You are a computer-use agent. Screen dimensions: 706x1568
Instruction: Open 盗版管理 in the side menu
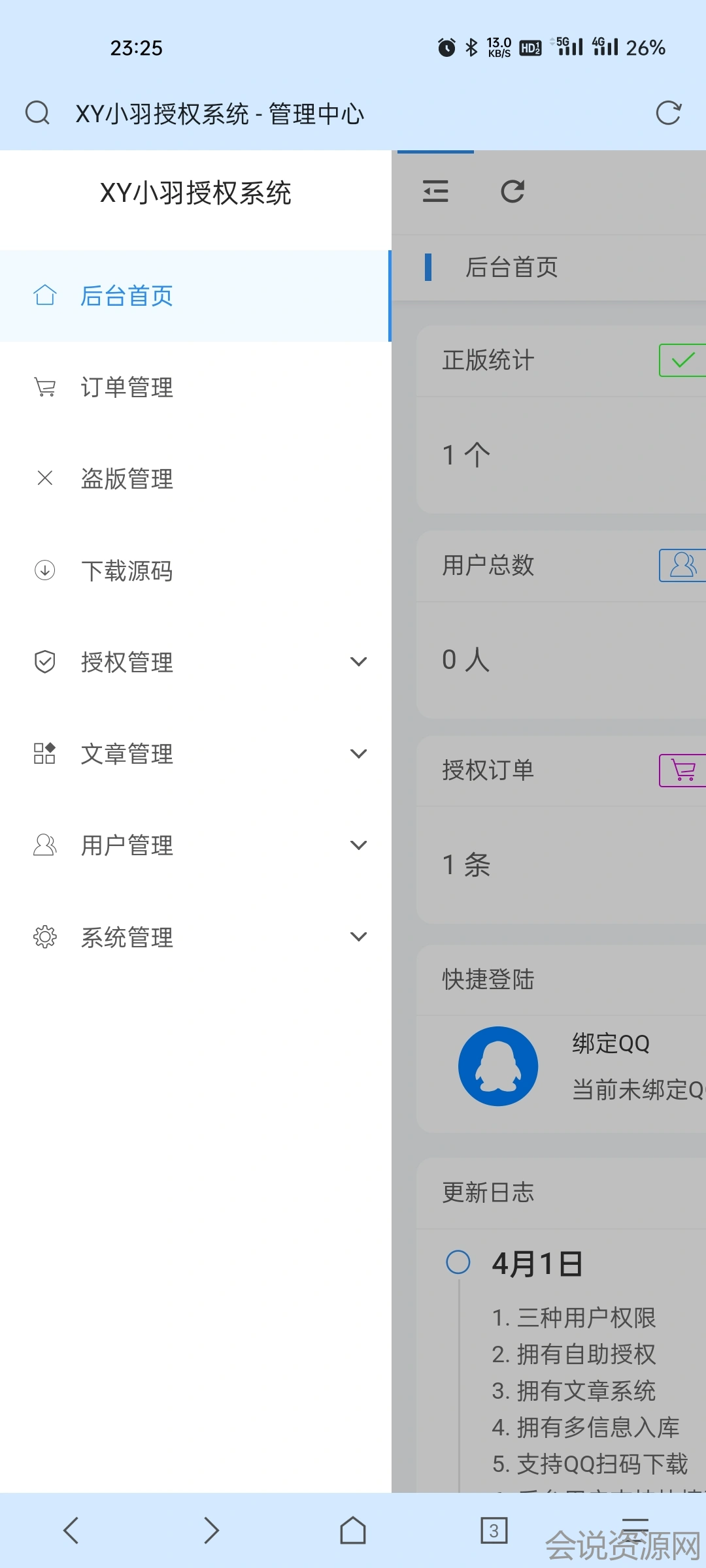click(127, 479)
